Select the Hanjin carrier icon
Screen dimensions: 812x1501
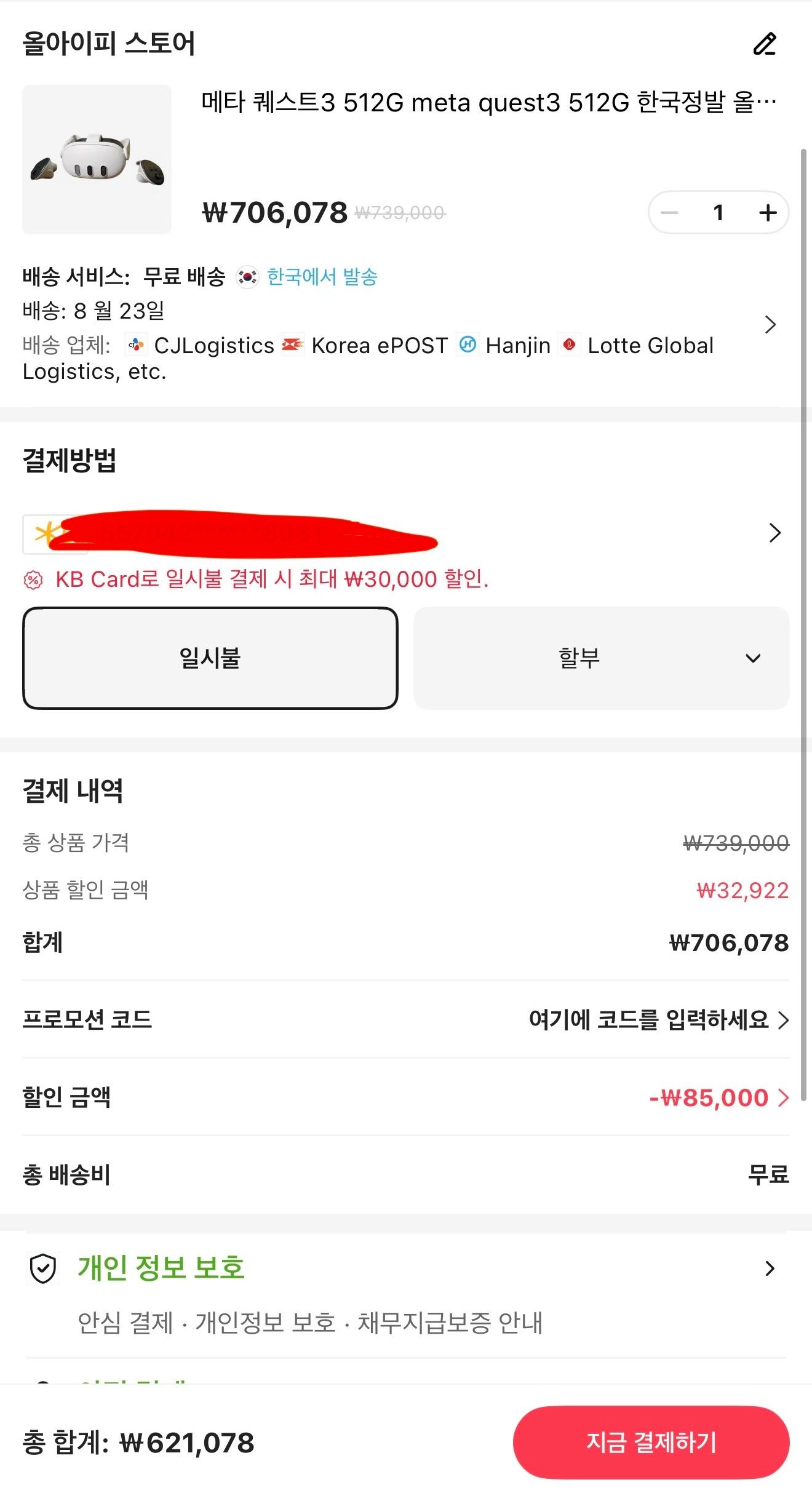(469, 344)
